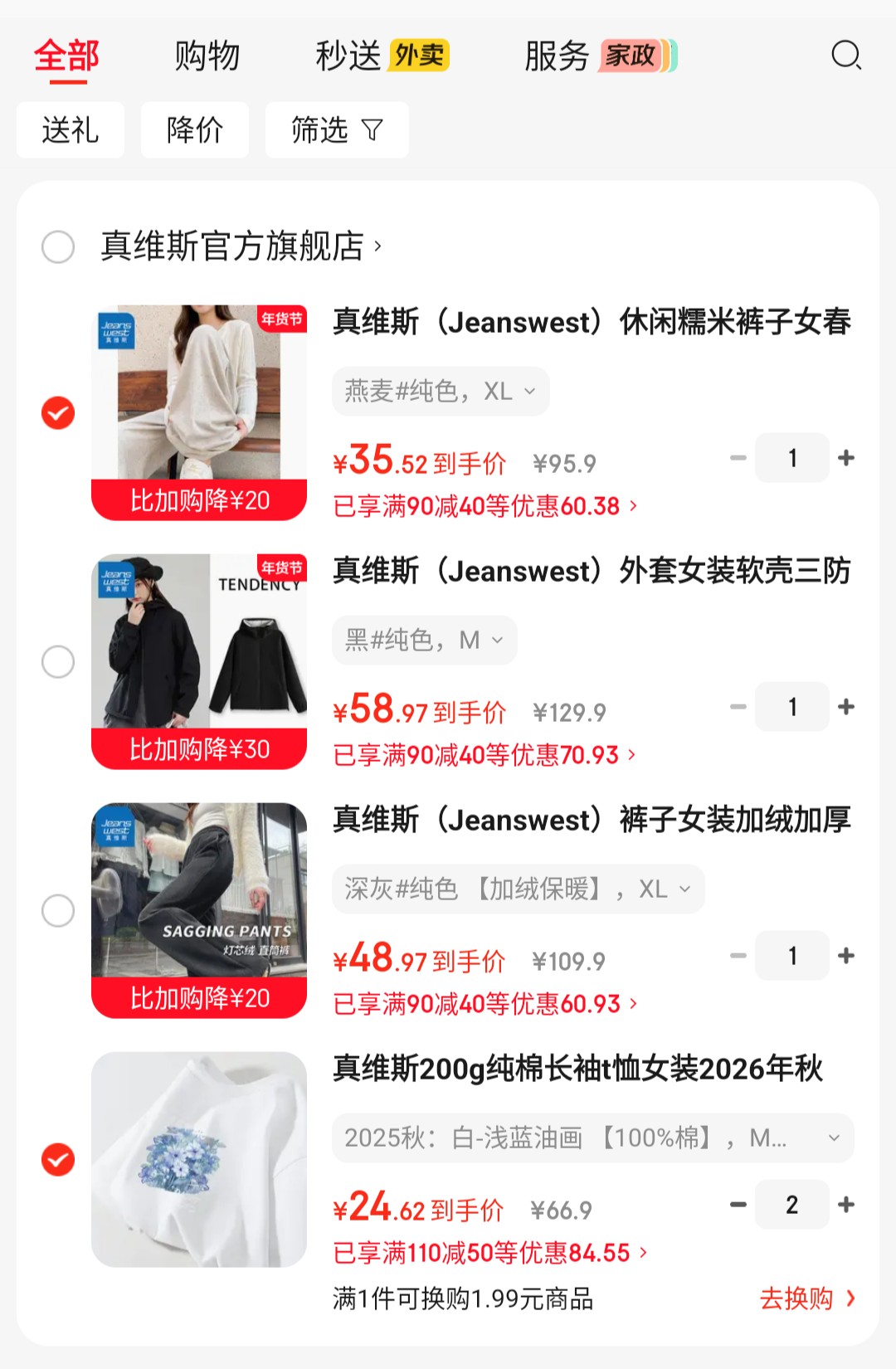Open the search icon
Screen dimensions: 896x1369
[x=845, y=56]
